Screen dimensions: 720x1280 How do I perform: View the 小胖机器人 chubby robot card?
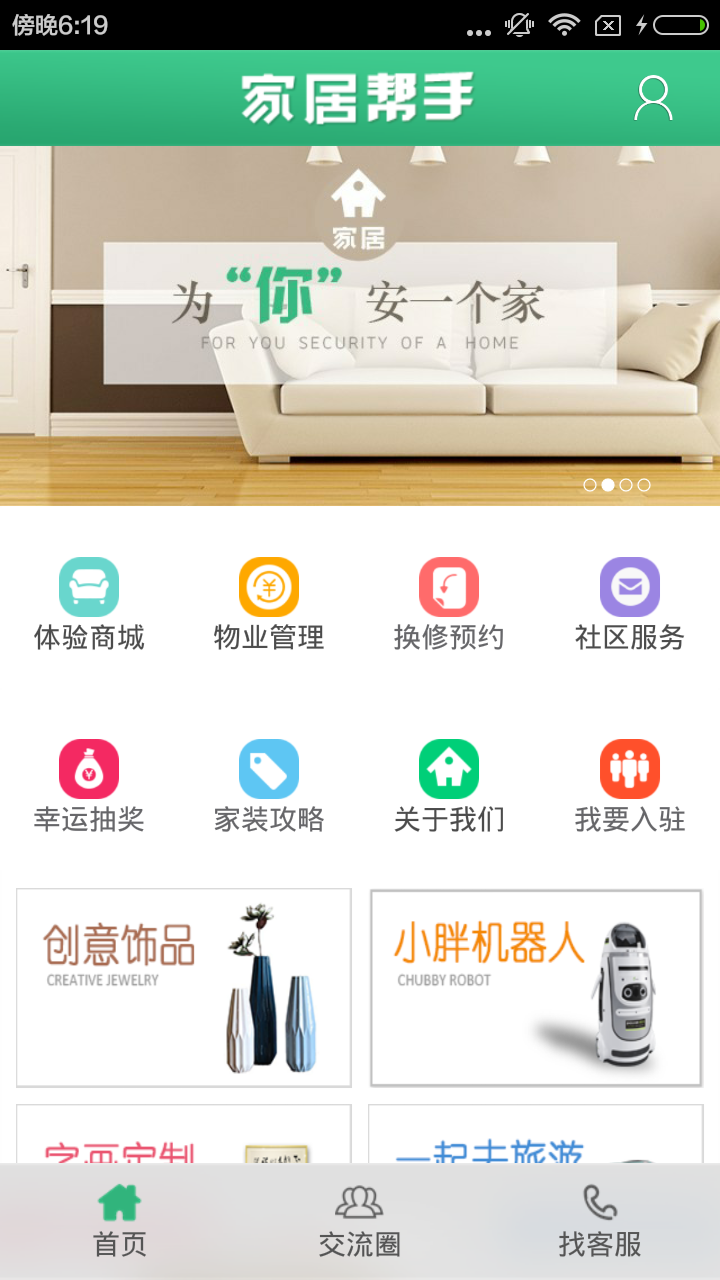tap(536, 987)
